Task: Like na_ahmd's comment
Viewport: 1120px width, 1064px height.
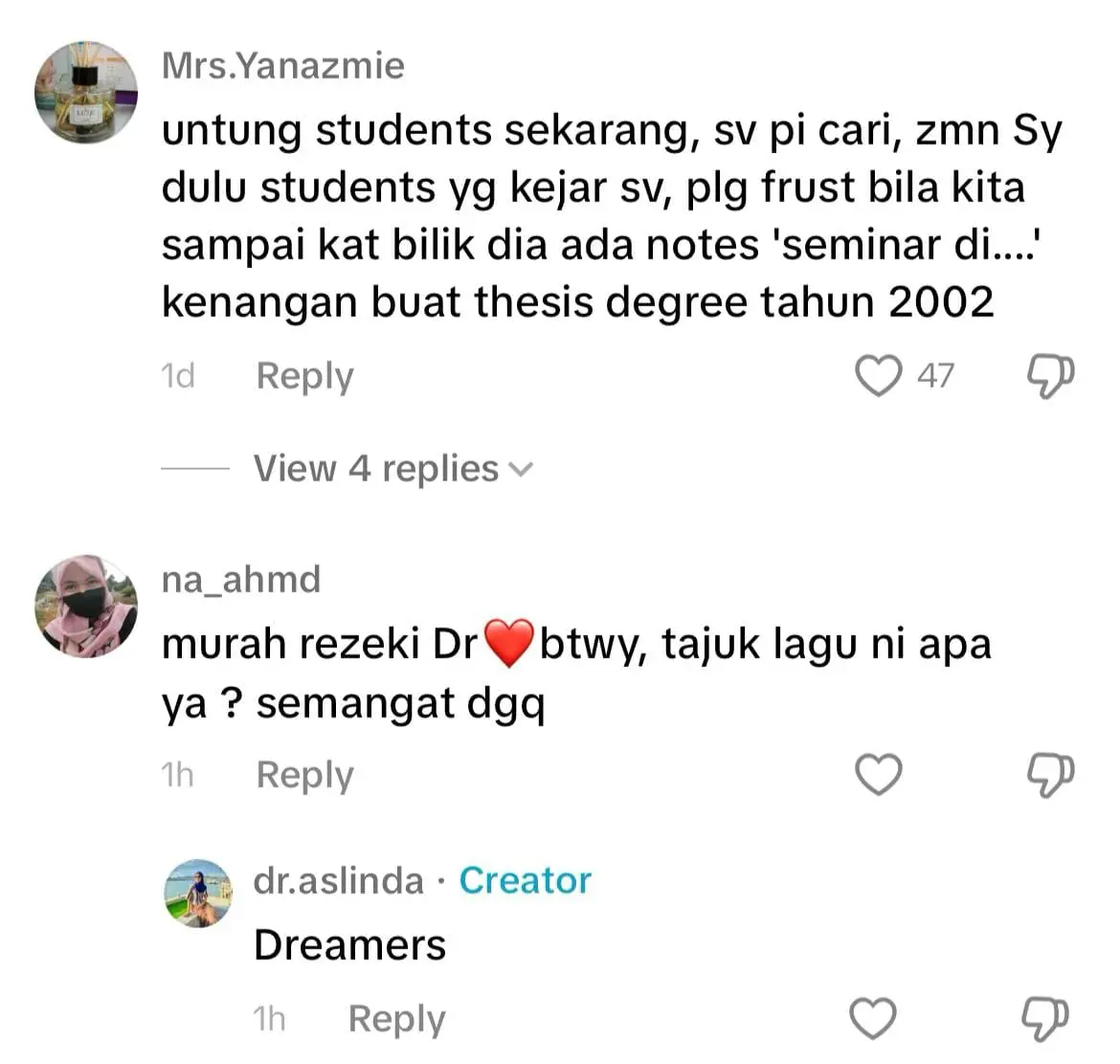Action: [x=878, y=774]
